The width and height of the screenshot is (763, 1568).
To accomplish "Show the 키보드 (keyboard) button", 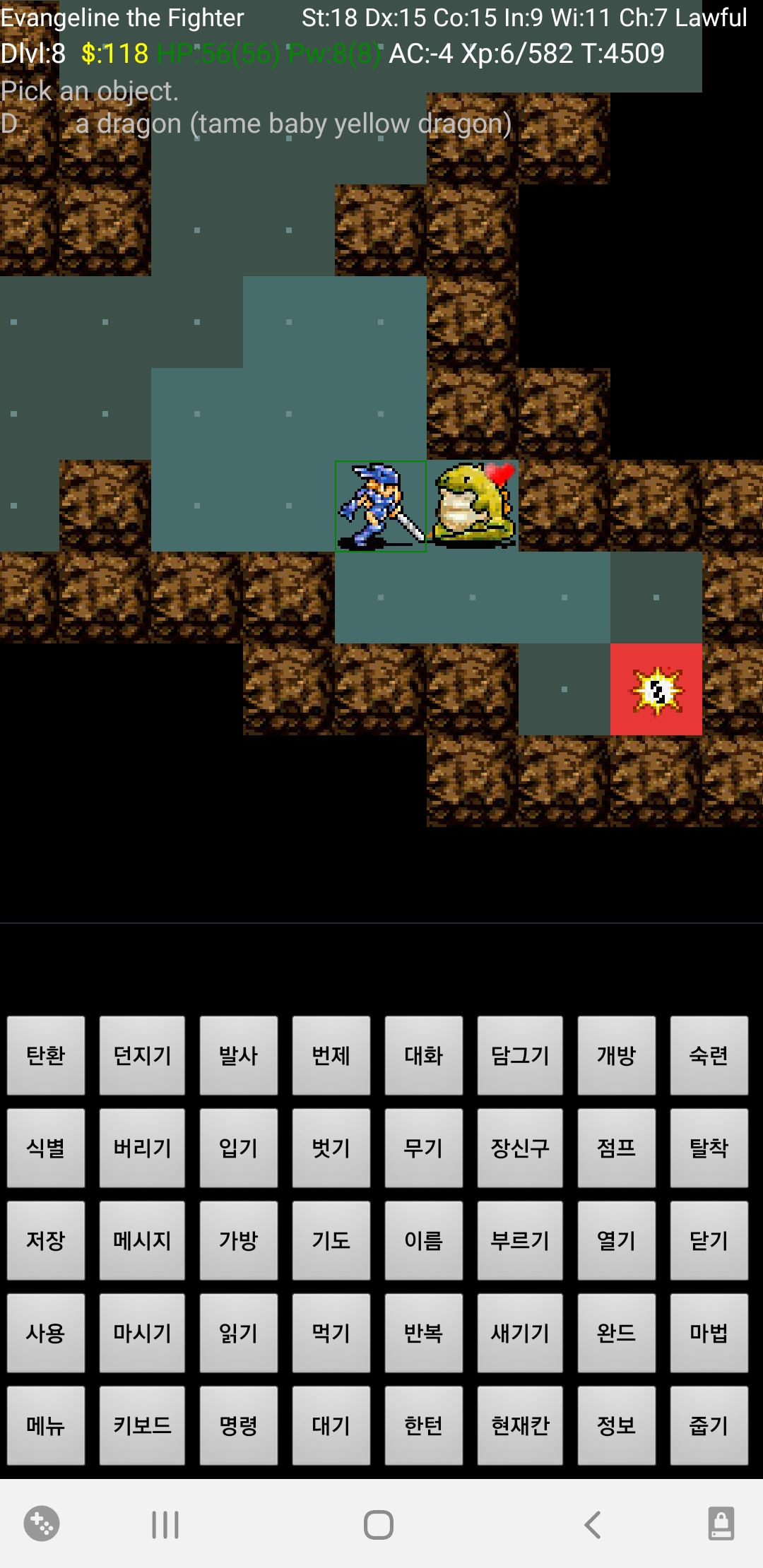I will (142, 1425).
